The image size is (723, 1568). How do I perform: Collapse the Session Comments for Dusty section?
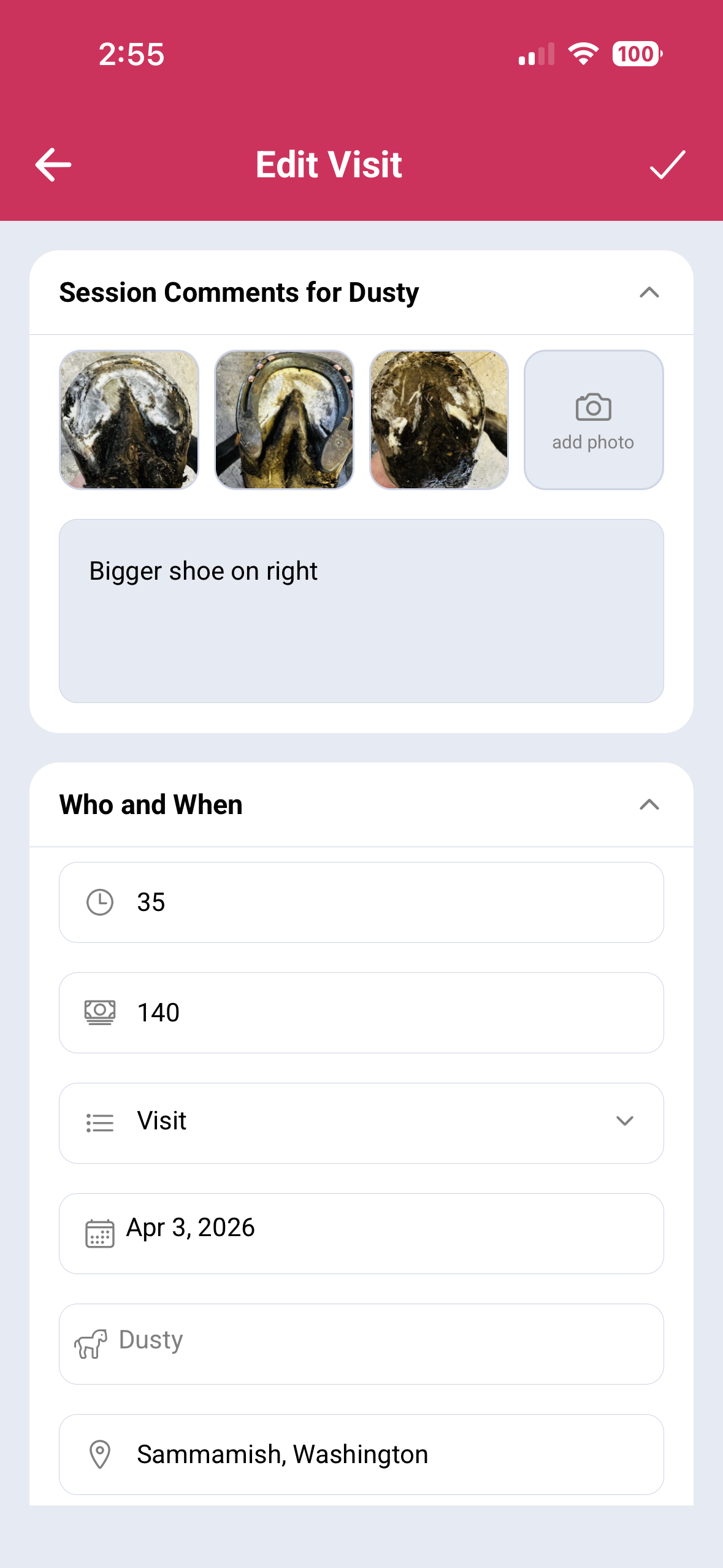pos(649,293)
